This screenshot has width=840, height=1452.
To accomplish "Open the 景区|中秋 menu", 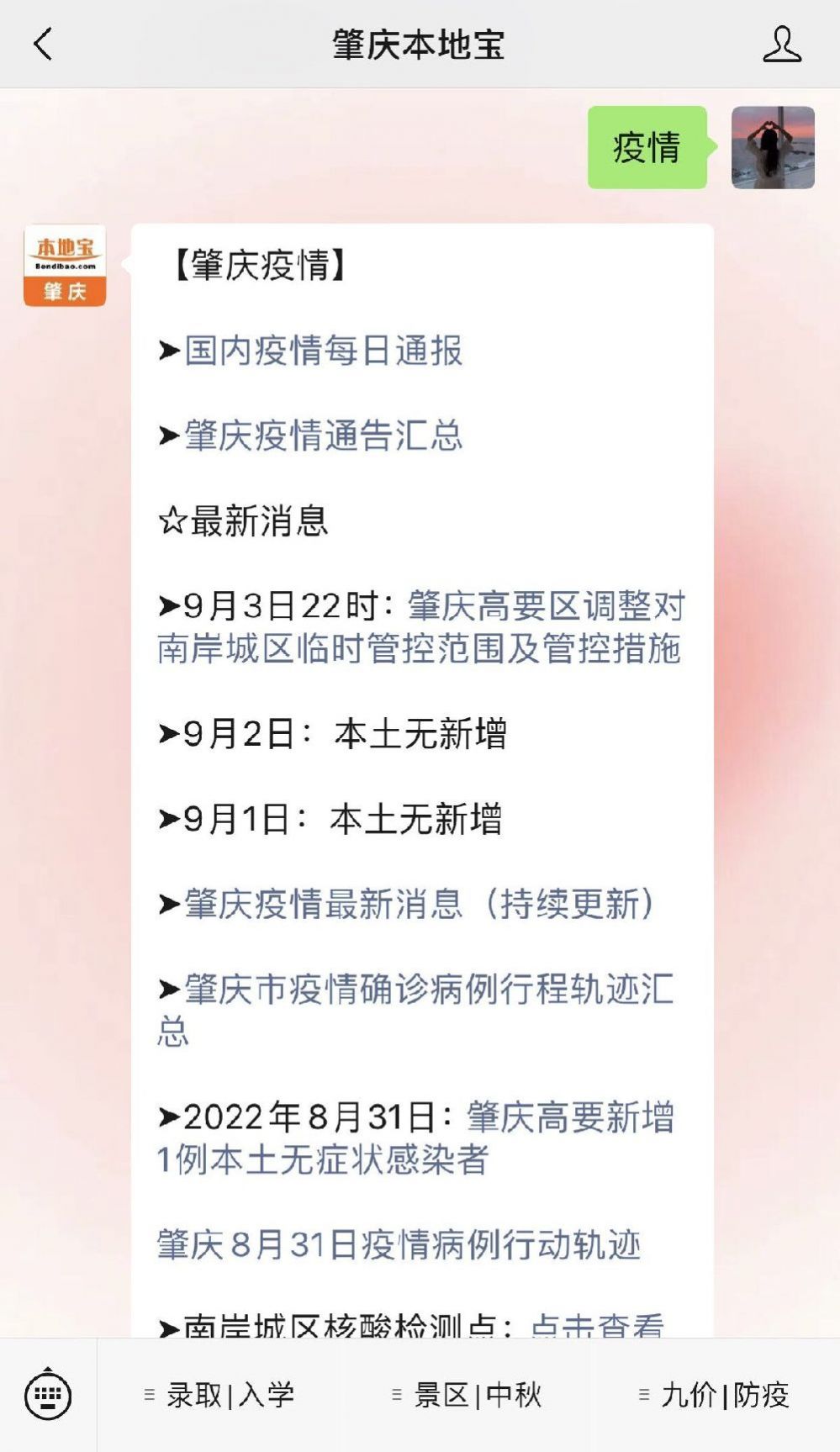I will point(468,1396).
